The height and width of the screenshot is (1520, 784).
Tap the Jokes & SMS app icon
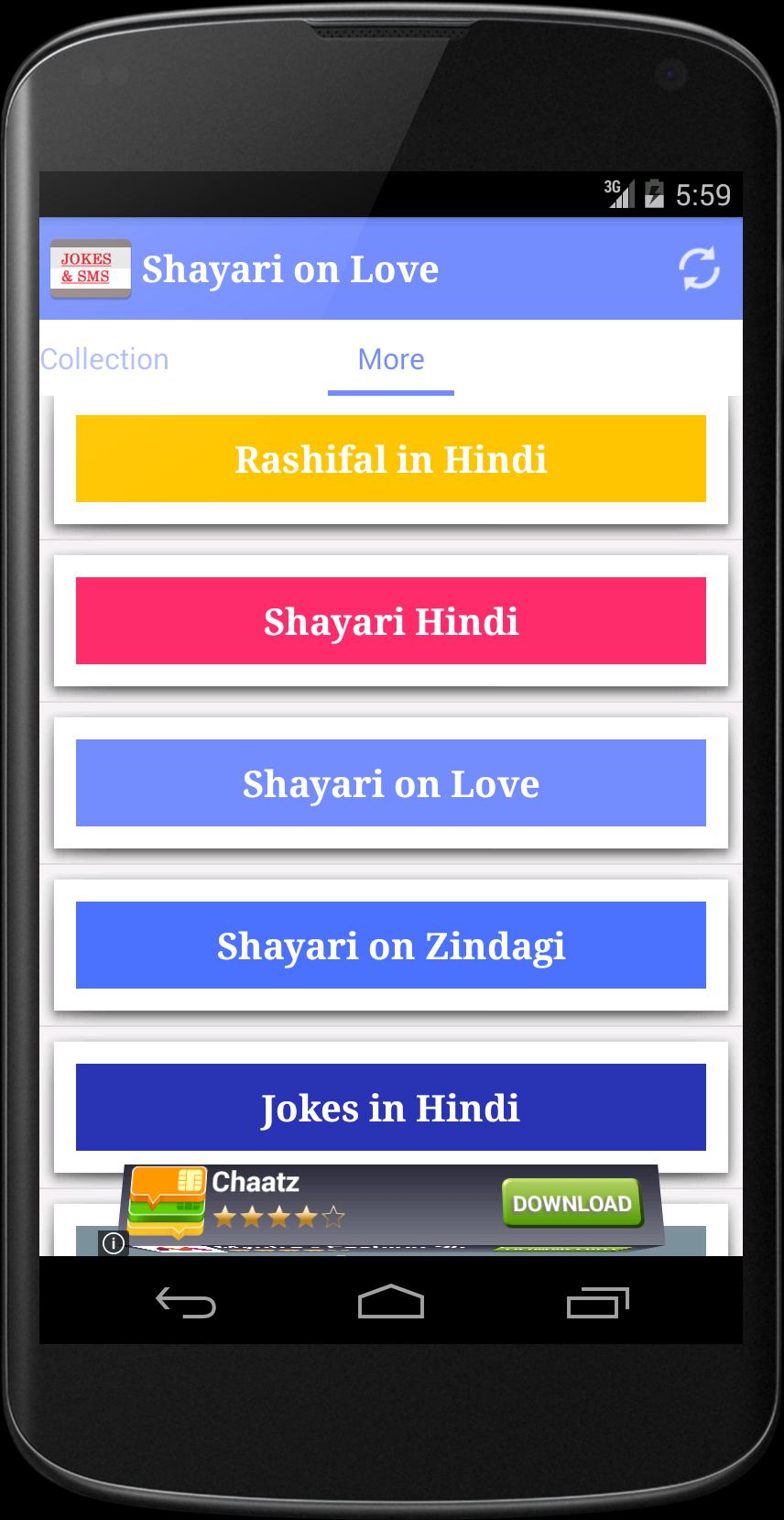coord(90,269)
